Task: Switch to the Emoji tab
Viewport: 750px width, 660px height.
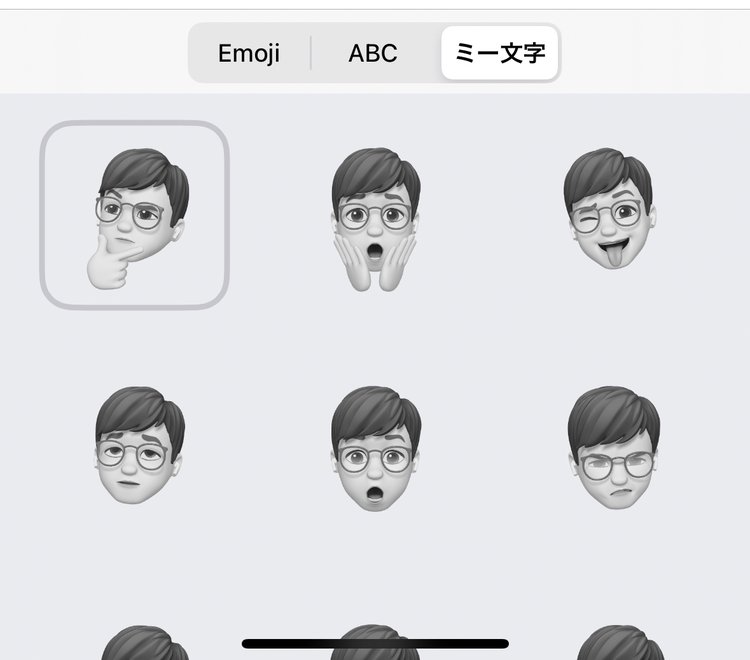Action: pyautogui.click(x=249, y=53)
